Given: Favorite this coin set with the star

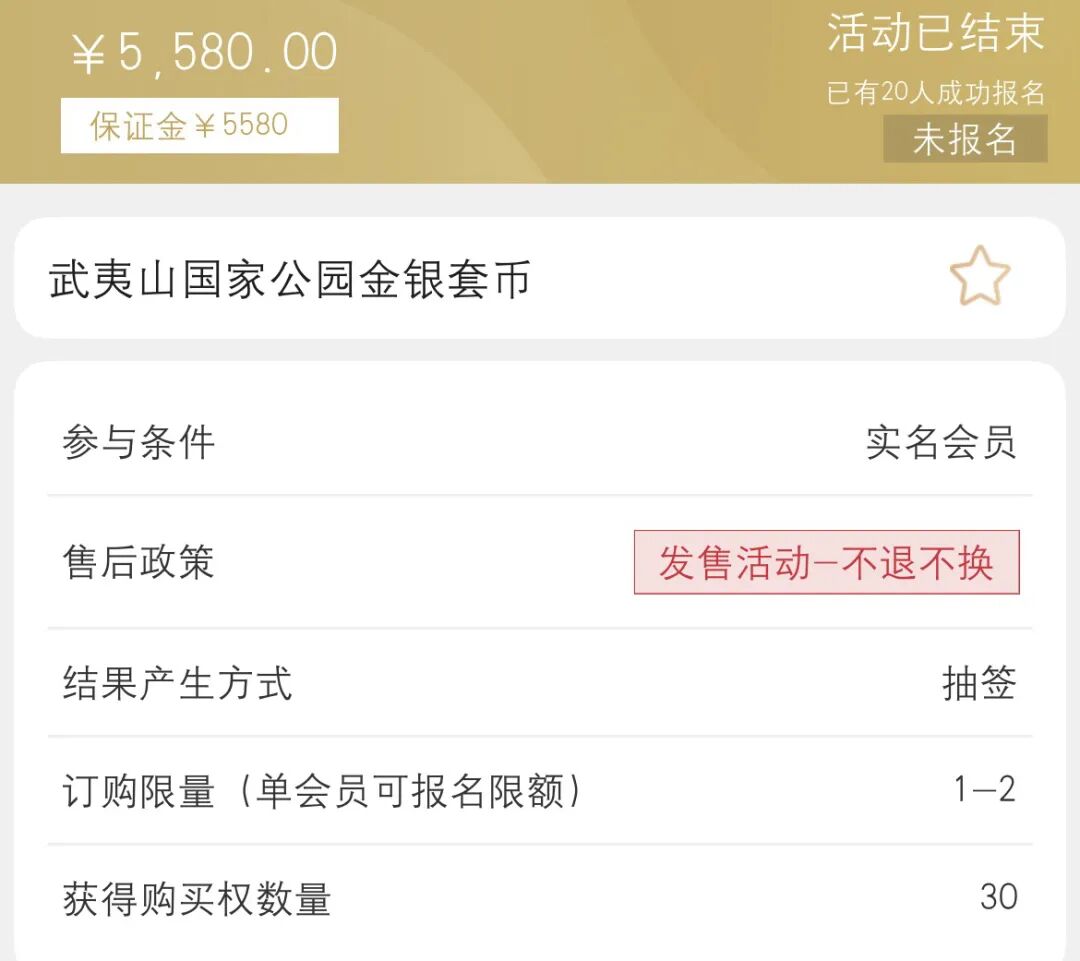Looking at the screenshot, I should click(979, 277).
